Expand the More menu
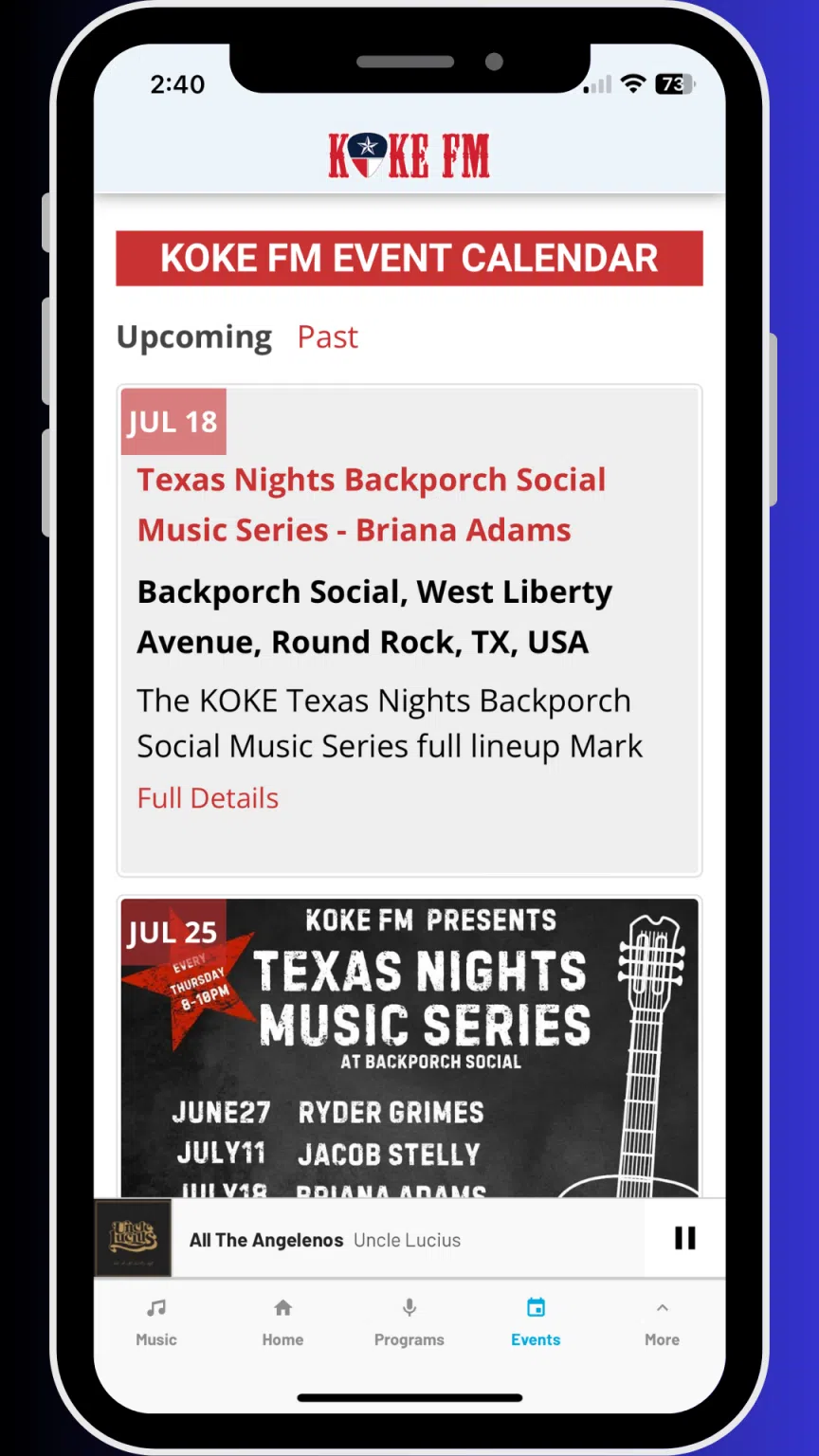 click(662, 1323)
